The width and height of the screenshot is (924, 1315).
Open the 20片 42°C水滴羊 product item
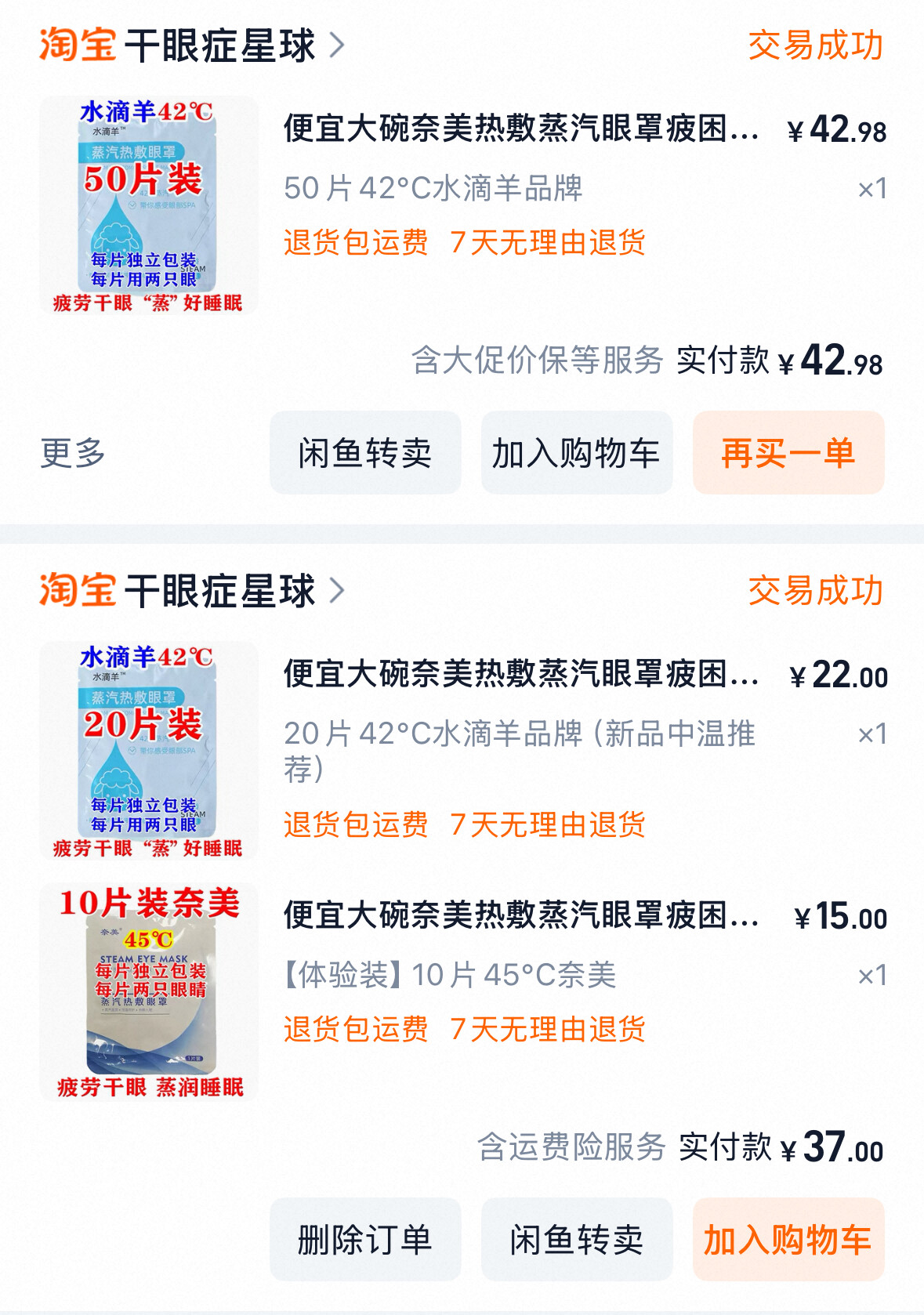(520, 674)
